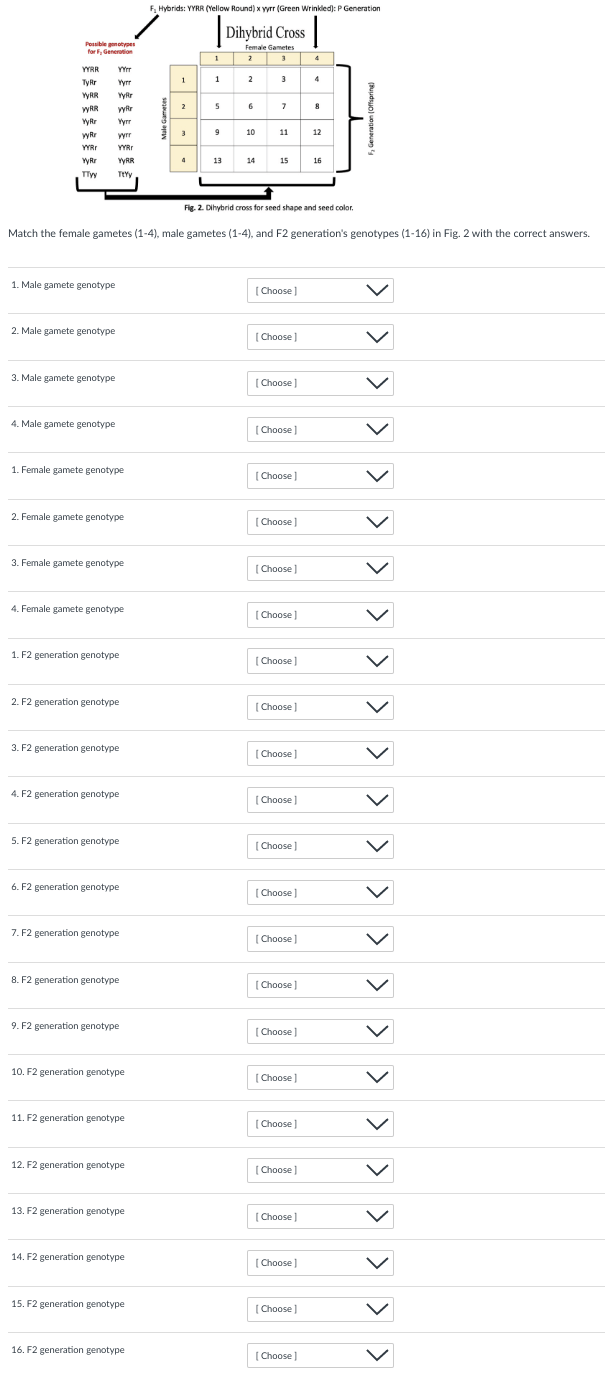Expand the 3. F2 generation genotype dropdown
The image size is (614, 1385).
320,753
